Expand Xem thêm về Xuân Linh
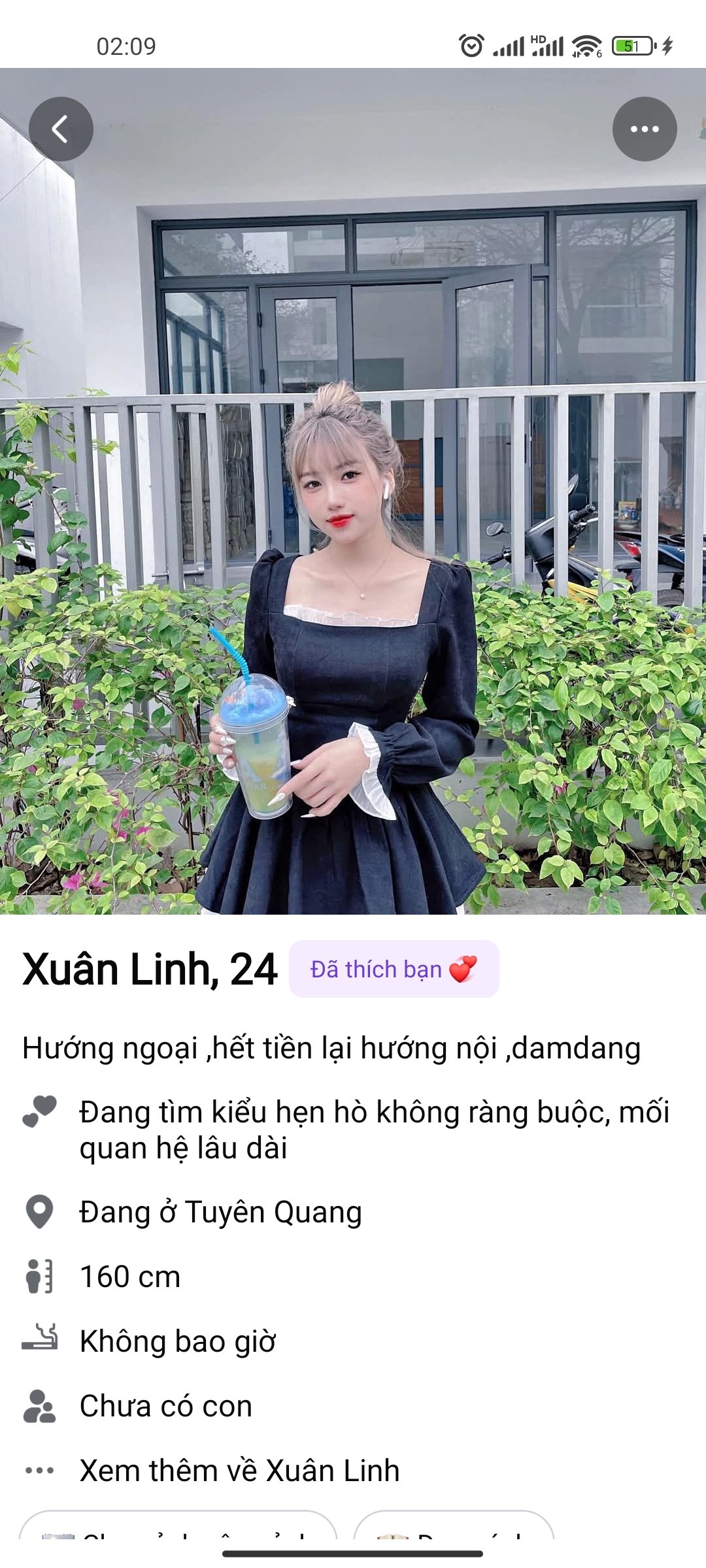The height and width of the screenshot is (1568, 706). coord(239,1471)
